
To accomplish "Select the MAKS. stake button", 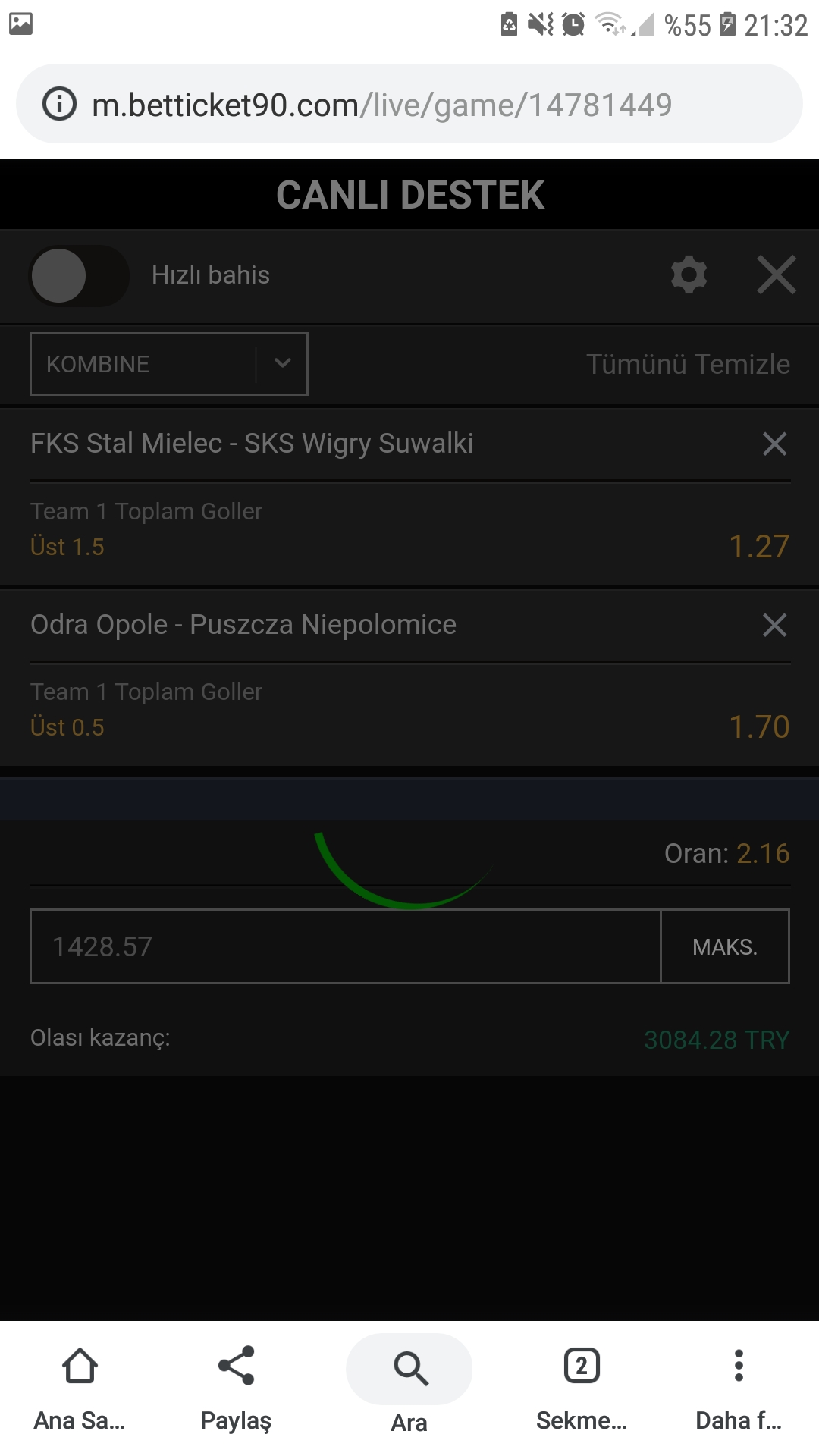I will 725,946.
